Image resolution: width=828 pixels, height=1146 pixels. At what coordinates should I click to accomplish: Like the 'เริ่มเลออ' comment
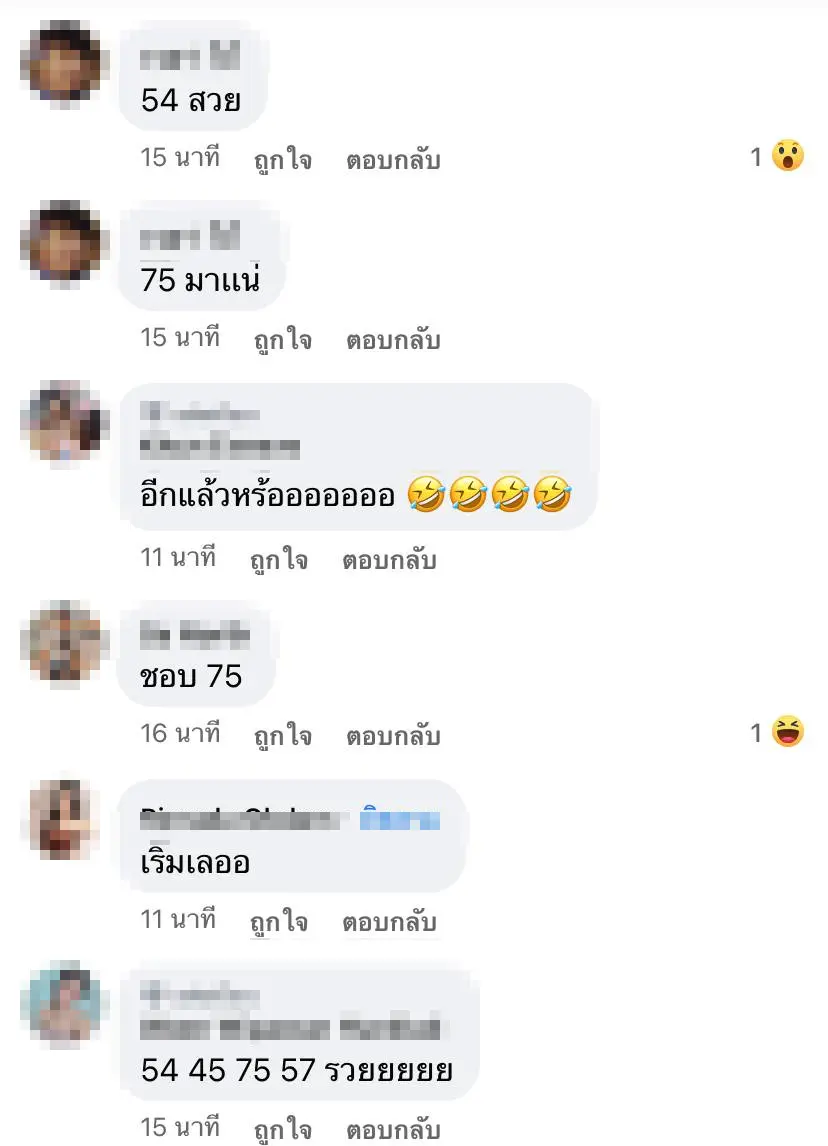[x=279, y=922]
